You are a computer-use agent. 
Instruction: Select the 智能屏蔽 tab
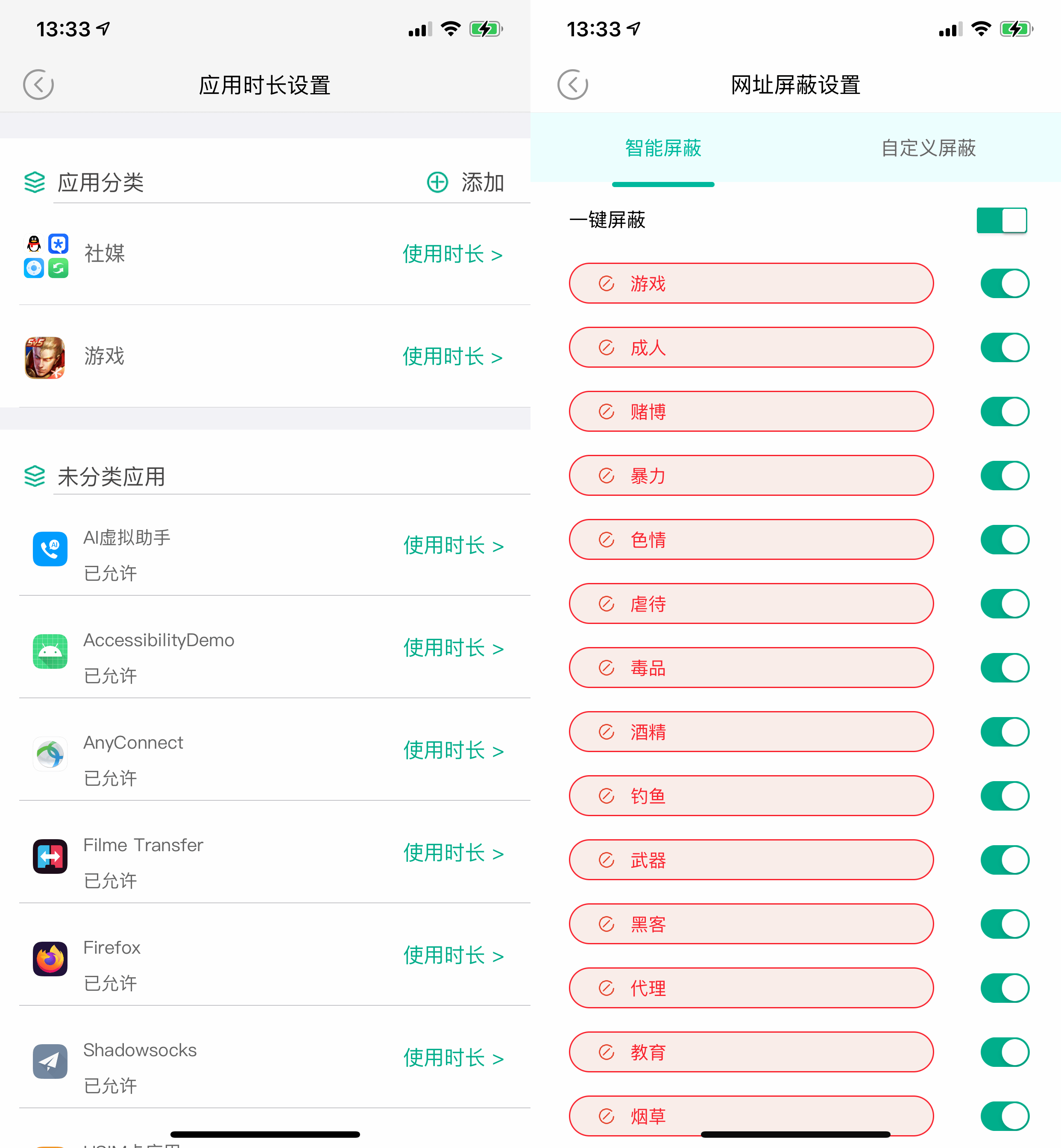pos(663,148)
